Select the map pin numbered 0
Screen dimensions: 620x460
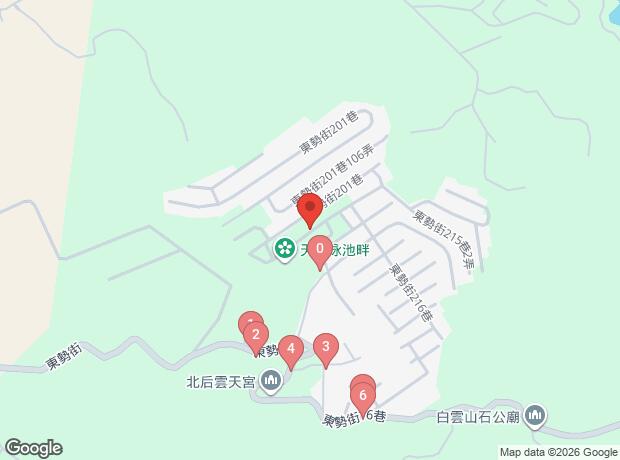click(319, 250)
